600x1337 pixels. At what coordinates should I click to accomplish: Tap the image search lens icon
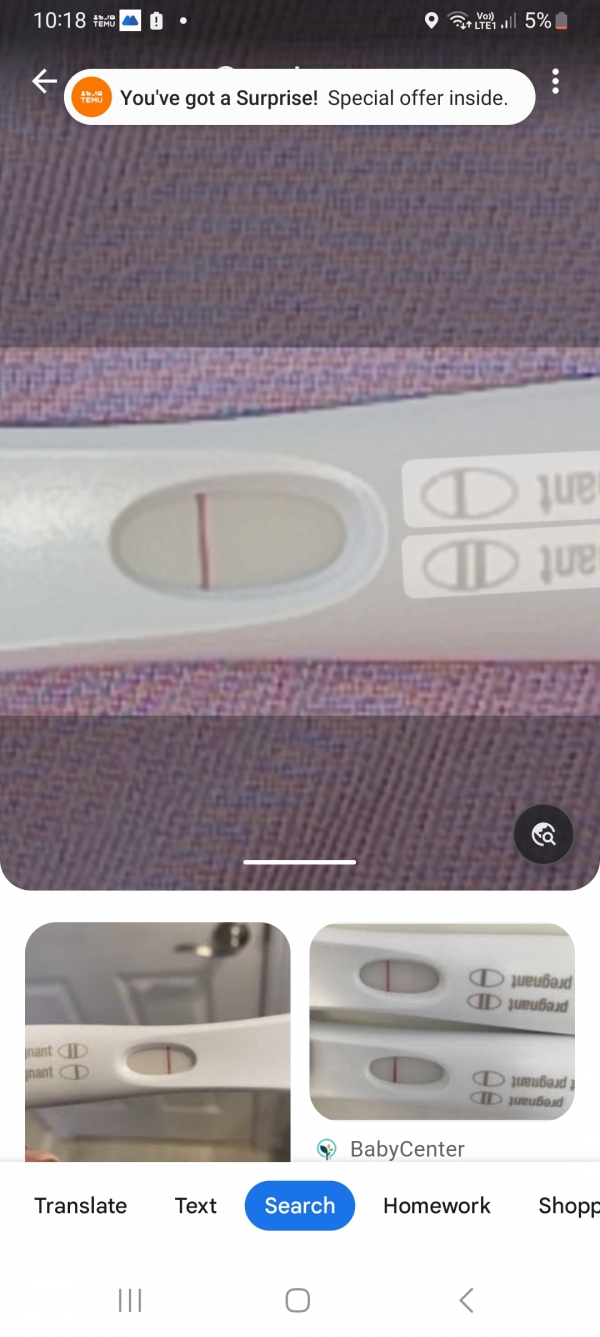pos(543,834)
